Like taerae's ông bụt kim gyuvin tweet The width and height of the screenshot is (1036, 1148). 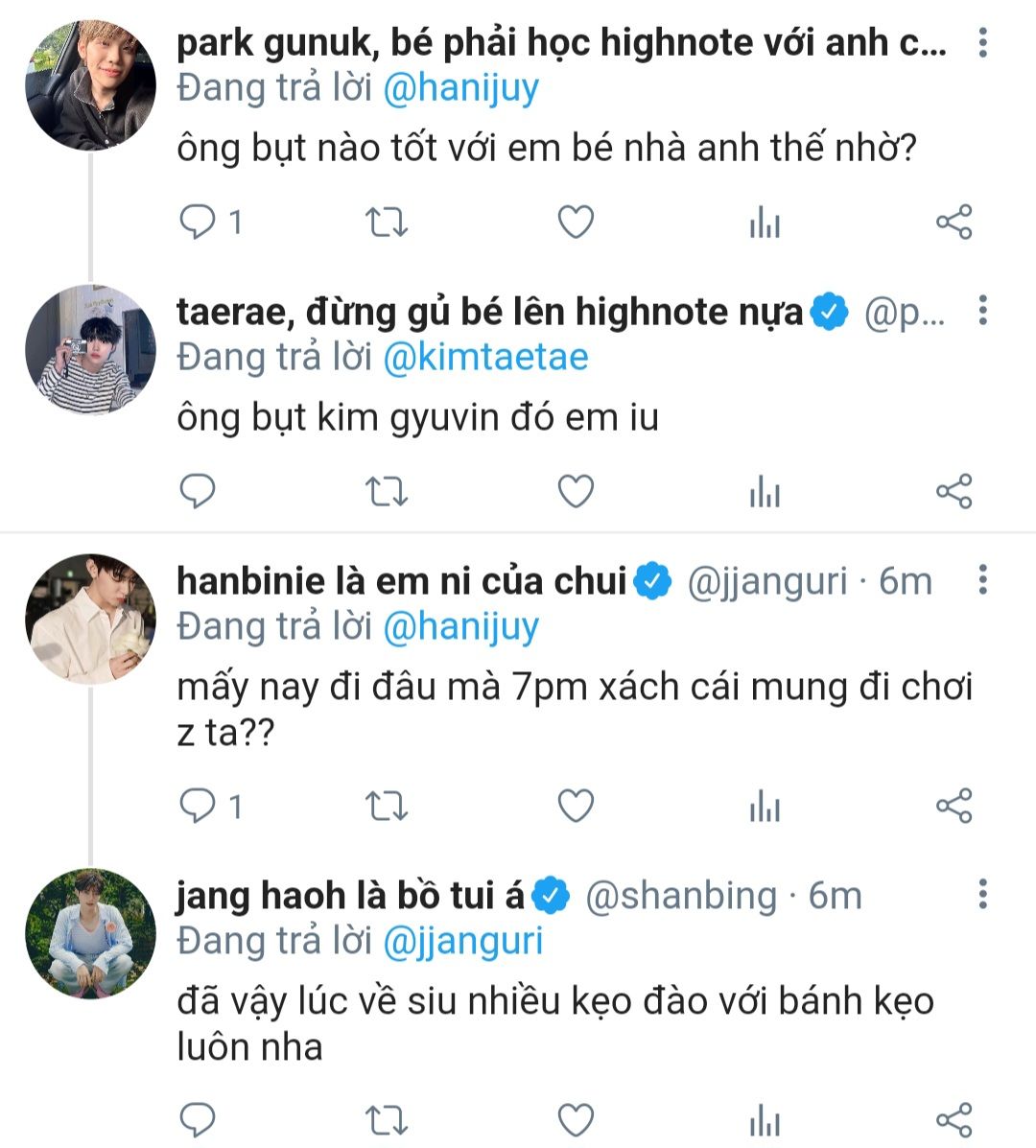coord(576,492)
